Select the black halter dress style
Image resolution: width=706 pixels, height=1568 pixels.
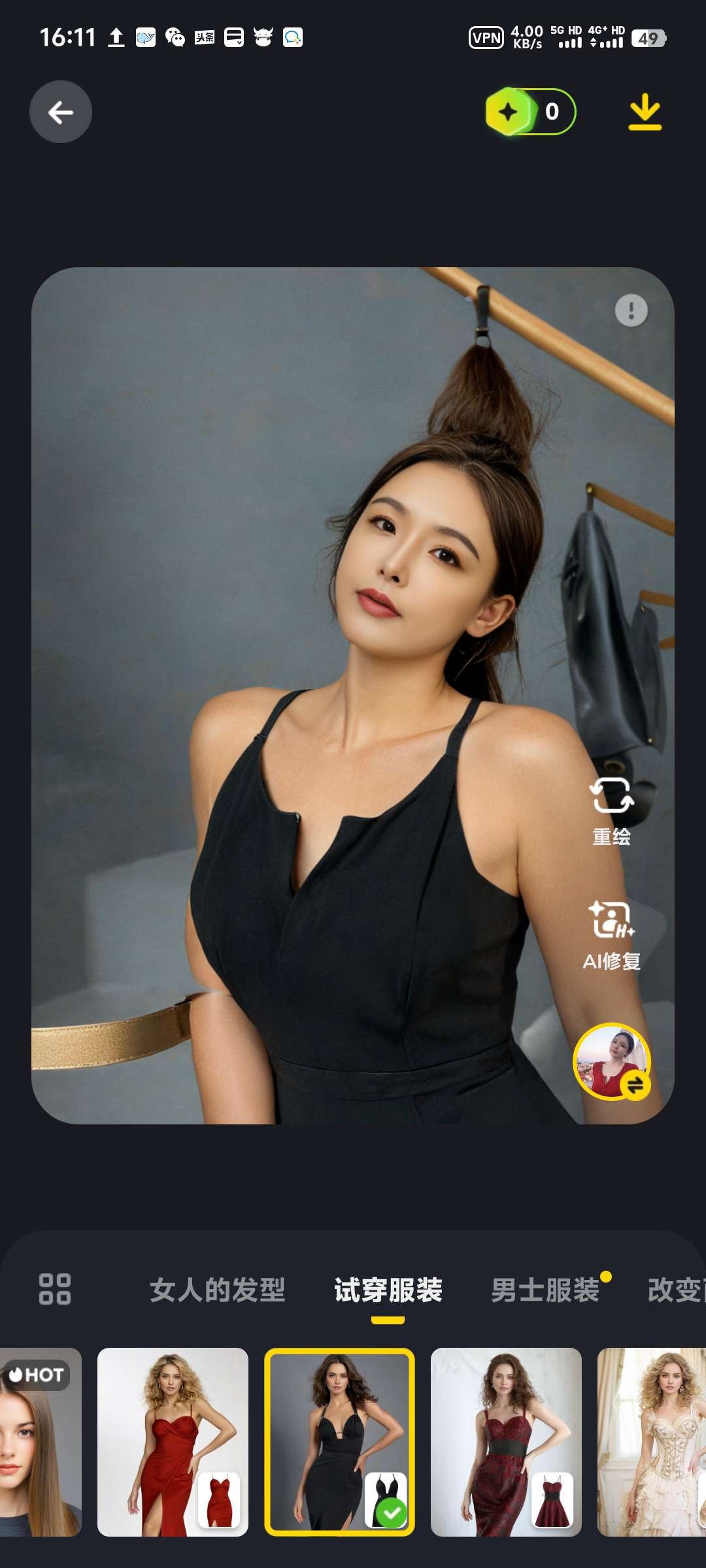(339, 1442)
